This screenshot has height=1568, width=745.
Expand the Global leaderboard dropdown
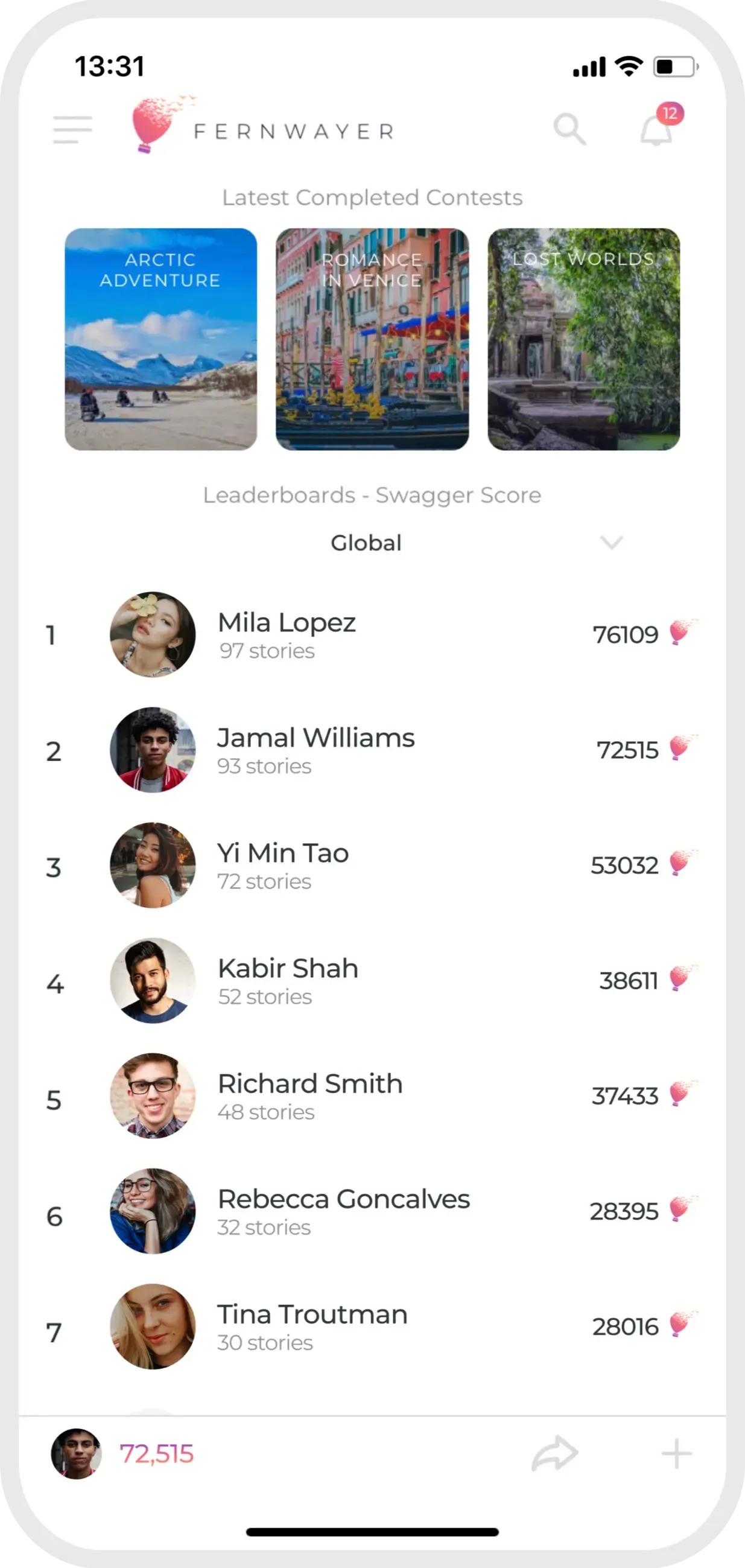(610, 543)
